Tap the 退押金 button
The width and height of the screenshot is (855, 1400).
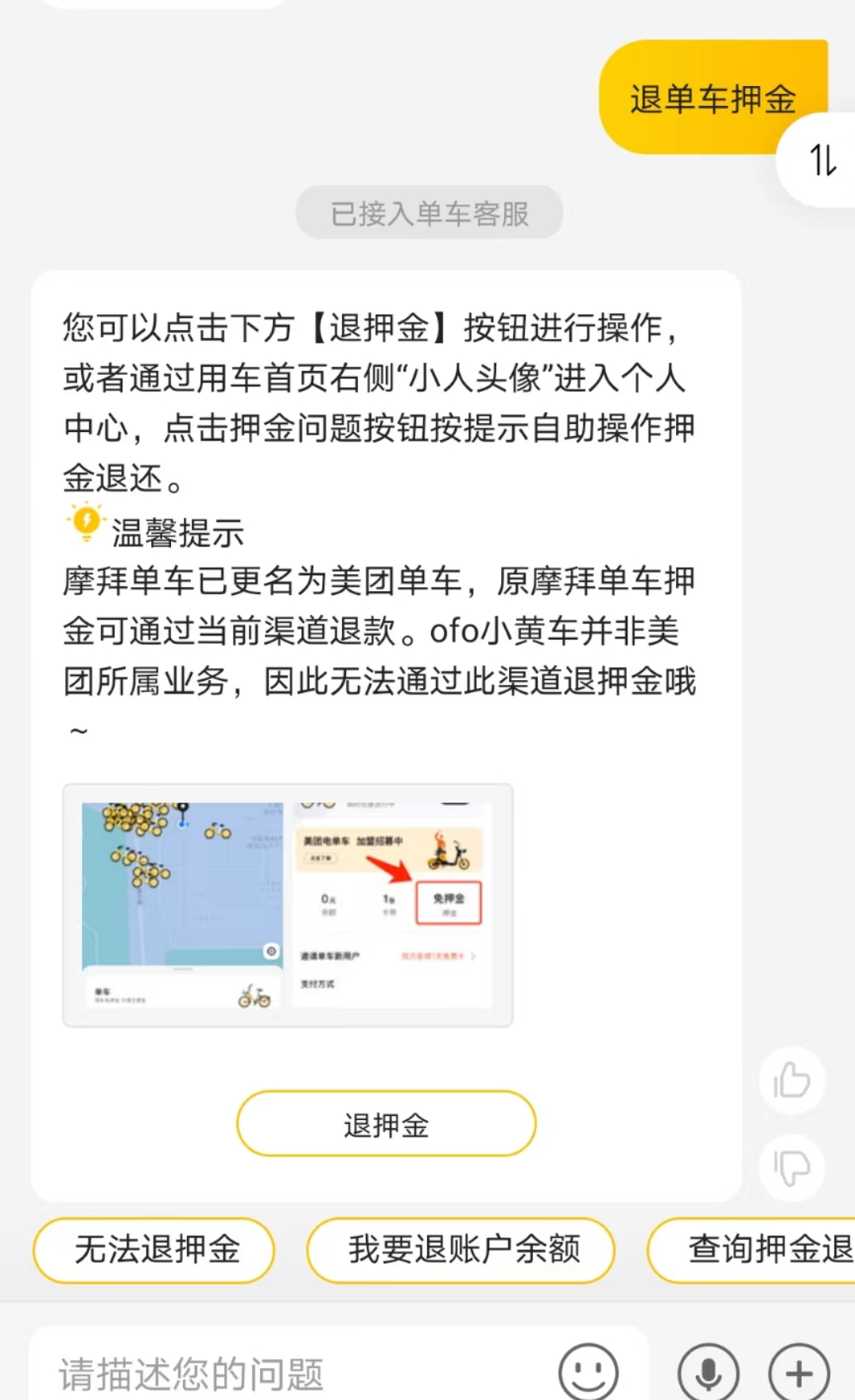pos(386,1123)
